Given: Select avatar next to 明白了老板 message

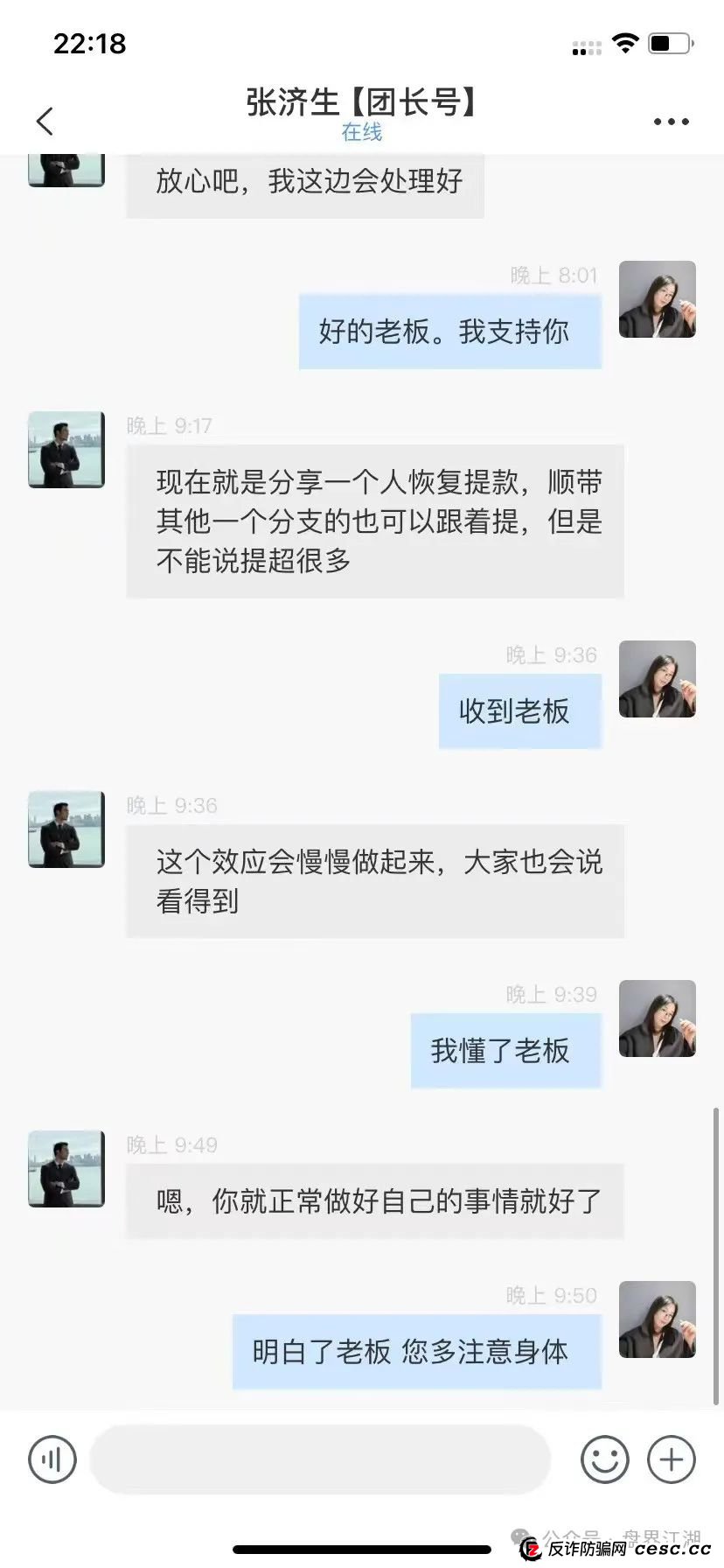Looking at the screenshot, I should (x=657, y=1319).
